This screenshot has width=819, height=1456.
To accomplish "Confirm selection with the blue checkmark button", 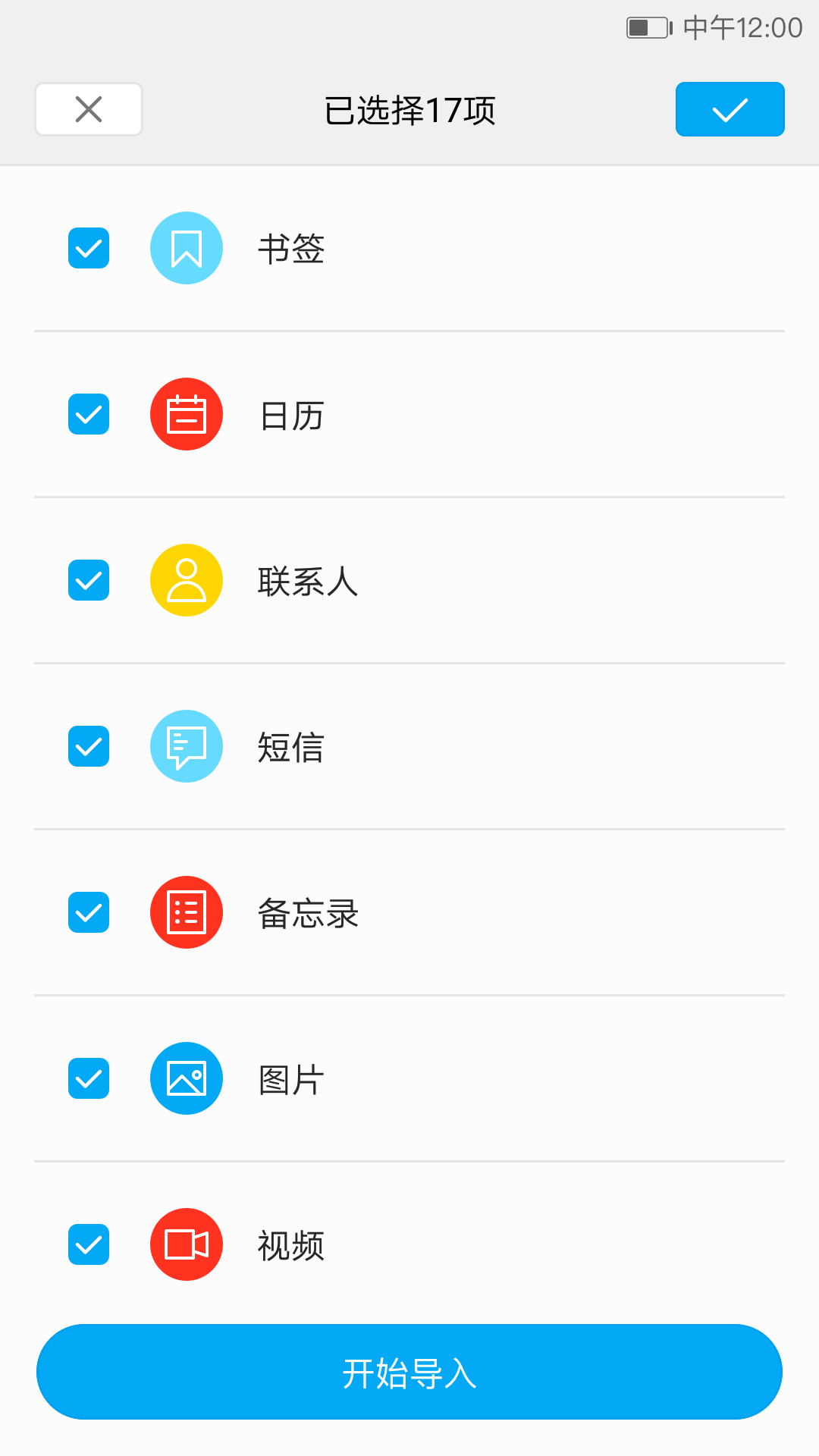I will 730,109.
